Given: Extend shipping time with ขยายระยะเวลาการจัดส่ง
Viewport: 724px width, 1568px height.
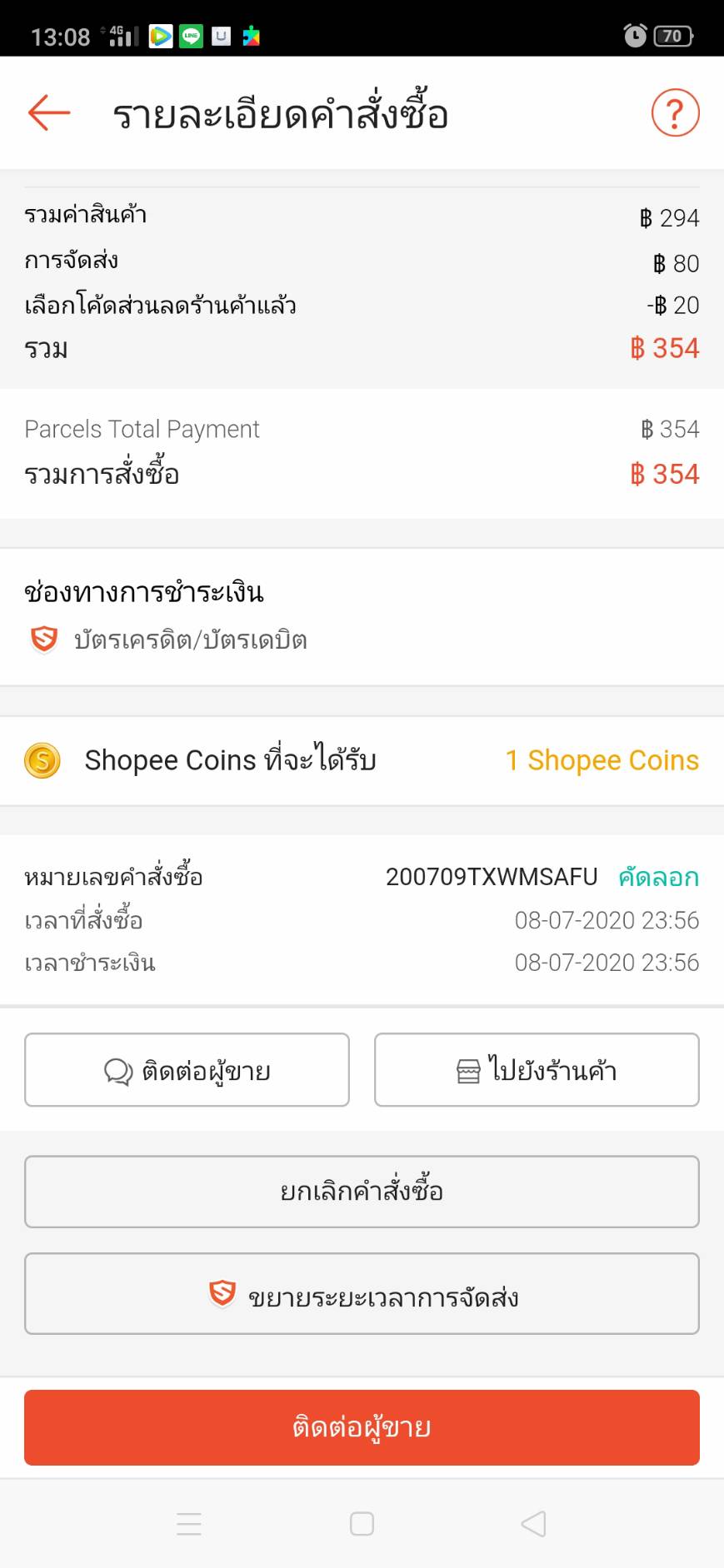Looking at the screenshot, I should 362,1294.
